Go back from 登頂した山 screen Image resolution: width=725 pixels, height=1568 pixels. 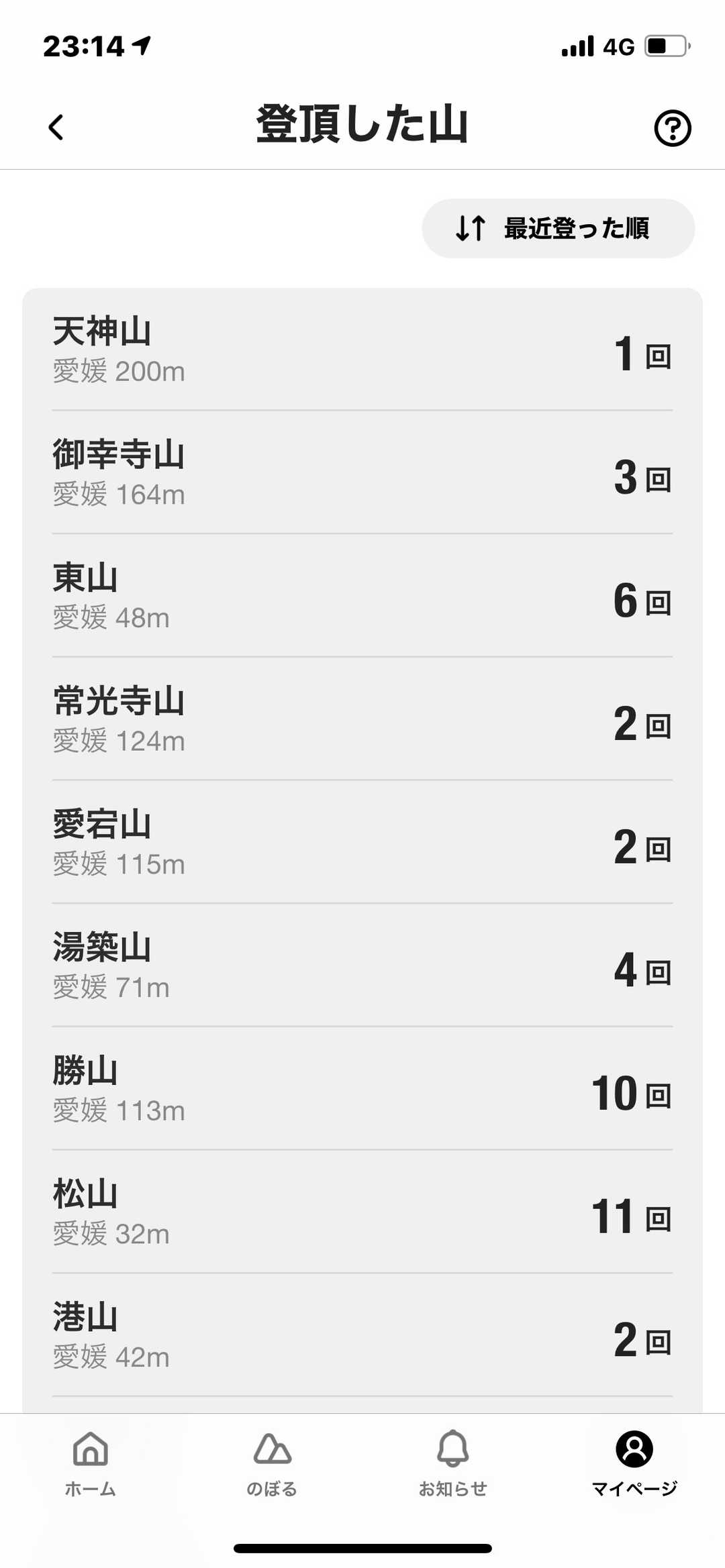click(56, 127)
